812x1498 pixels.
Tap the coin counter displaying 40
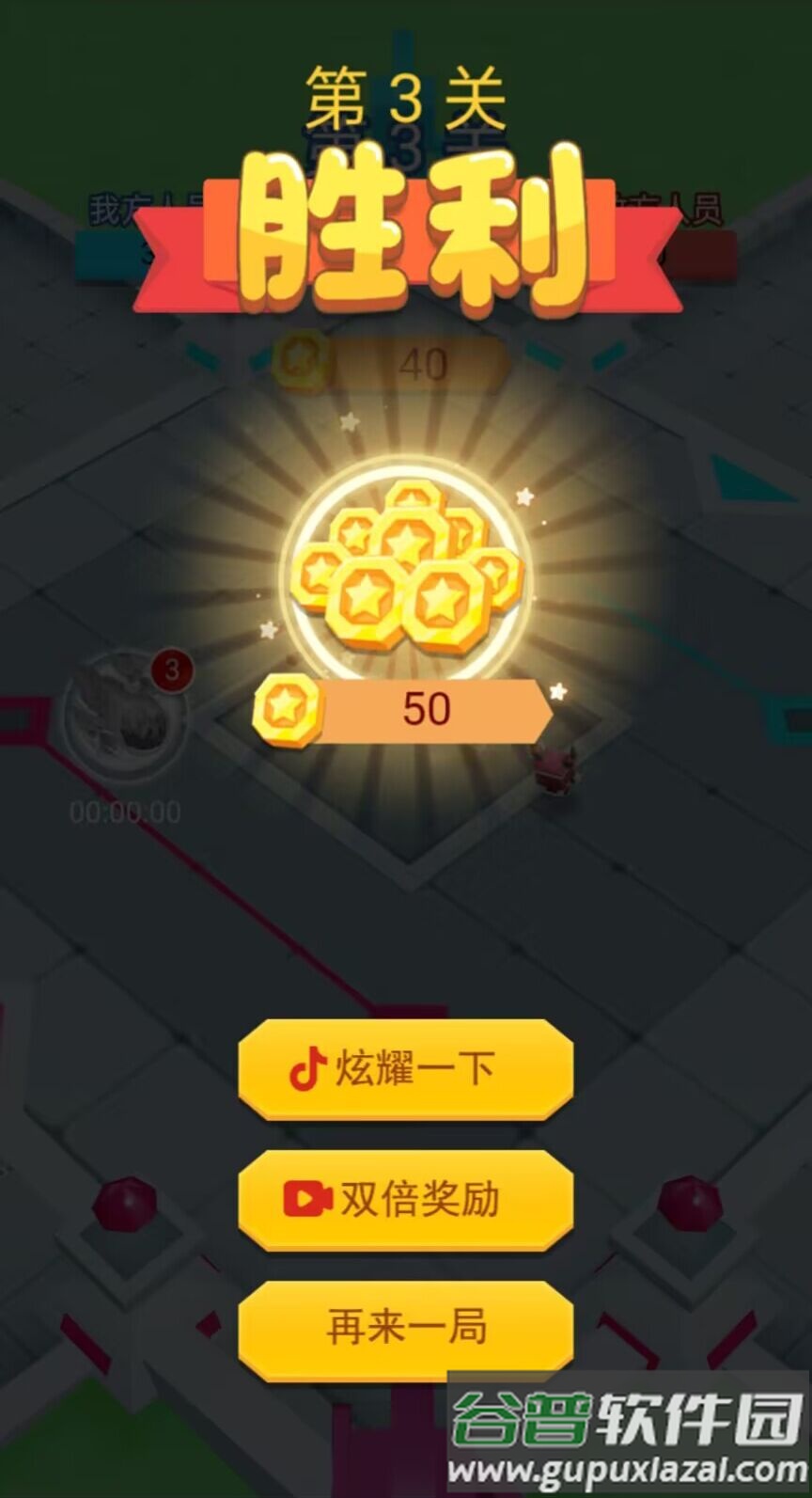click(x=428, y=360)
